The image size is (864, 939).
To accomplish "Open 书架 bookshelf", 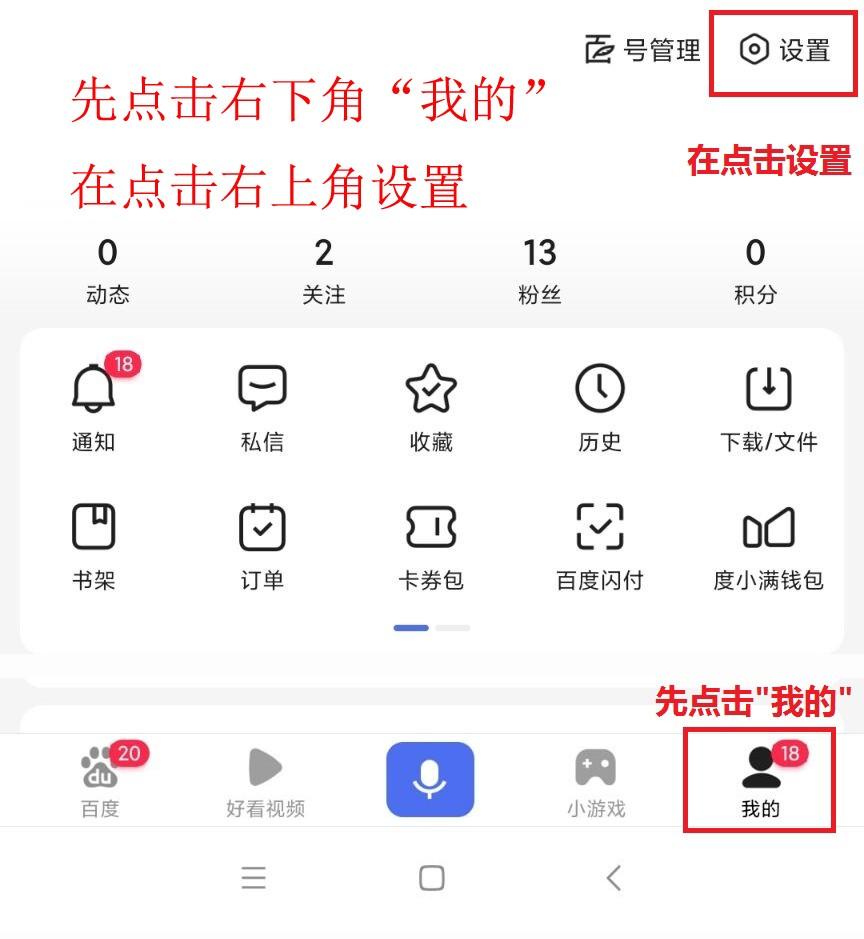I will [x=94, y=544].
